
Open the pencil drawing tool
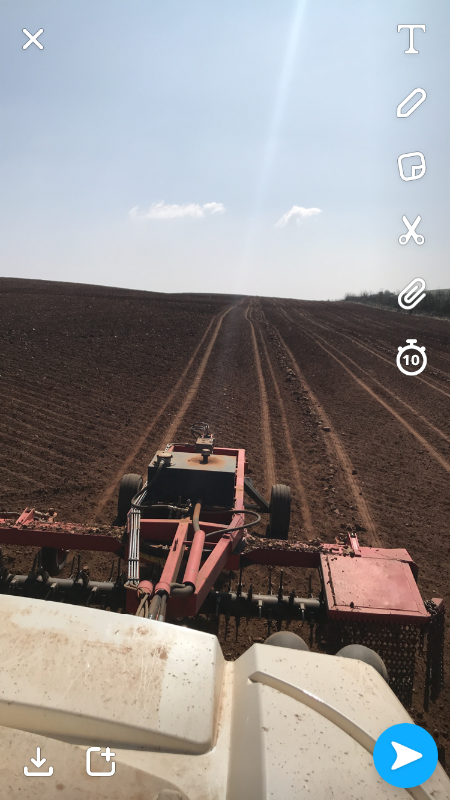point(411,103)
